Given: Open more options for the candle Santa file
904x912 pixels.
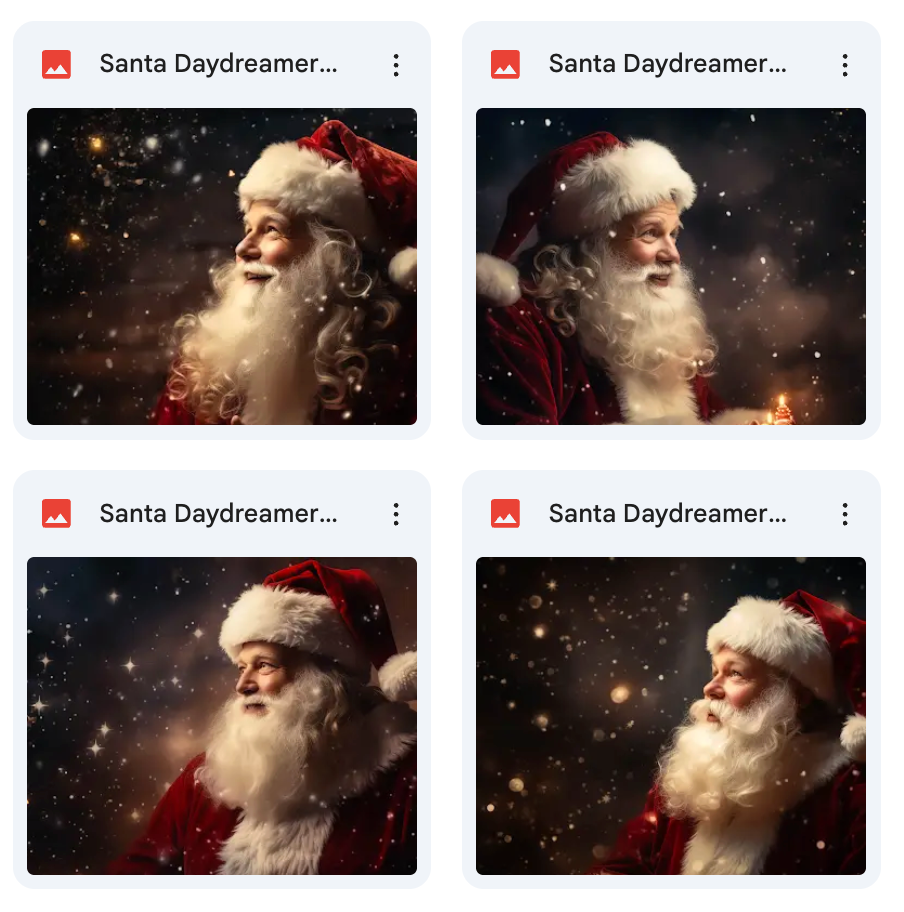Looking at the screenshot, I should pyautogui.click(x=845, y=66).
